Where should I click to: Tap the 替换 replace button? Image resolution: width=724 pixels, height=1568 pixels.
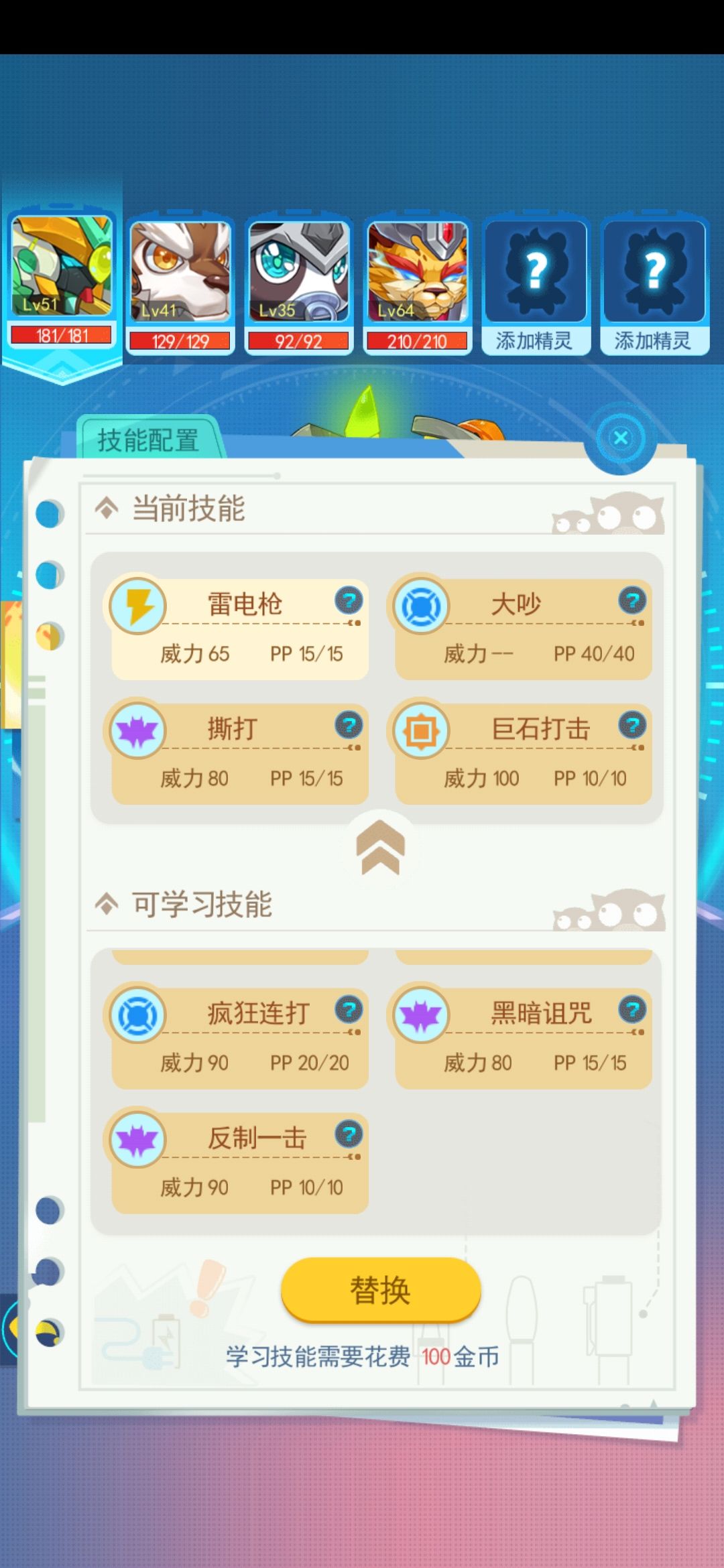(381, 1290)
